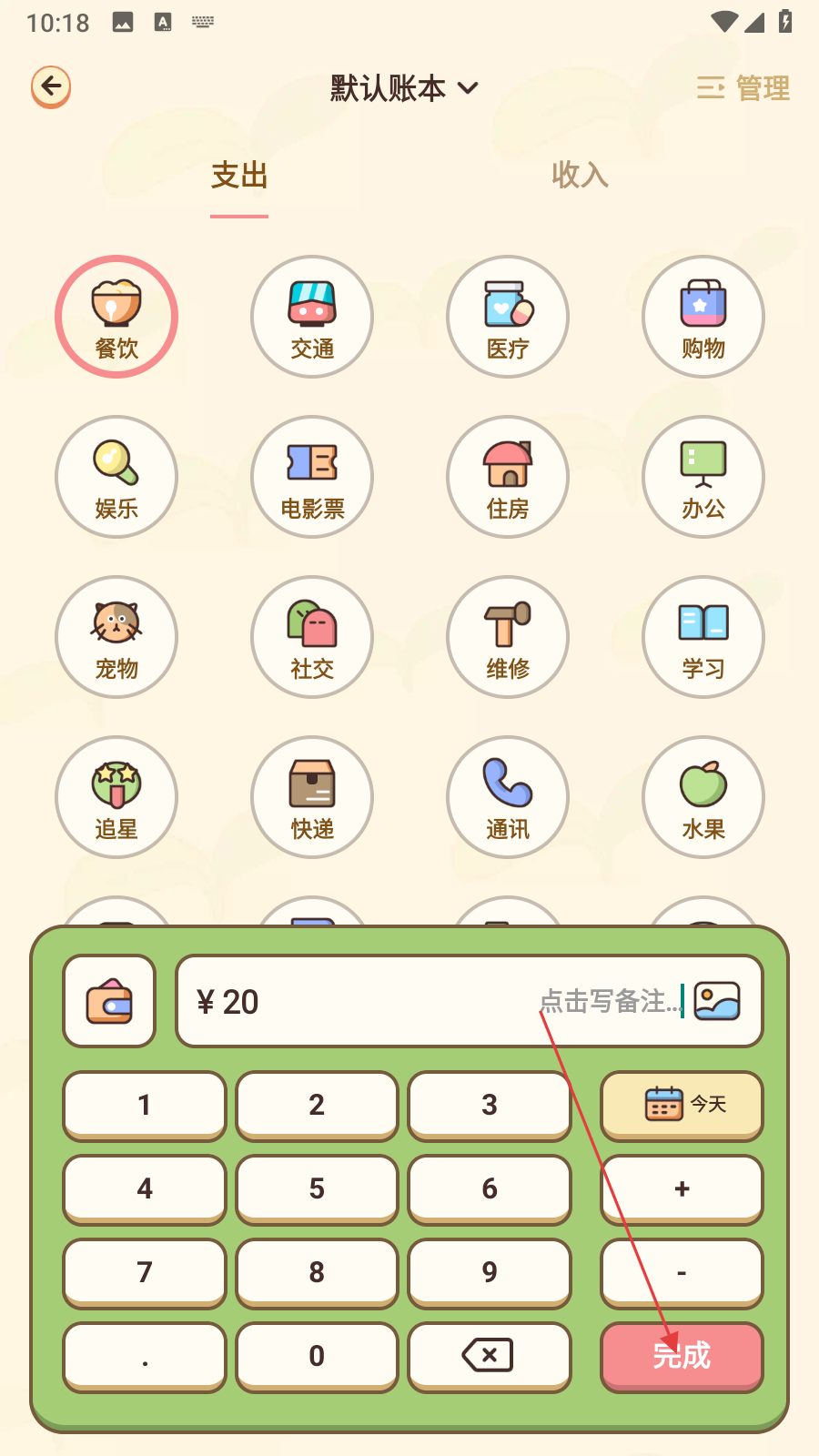
Task: Attach a photo with the image icon
Action: coord(717,1001)
